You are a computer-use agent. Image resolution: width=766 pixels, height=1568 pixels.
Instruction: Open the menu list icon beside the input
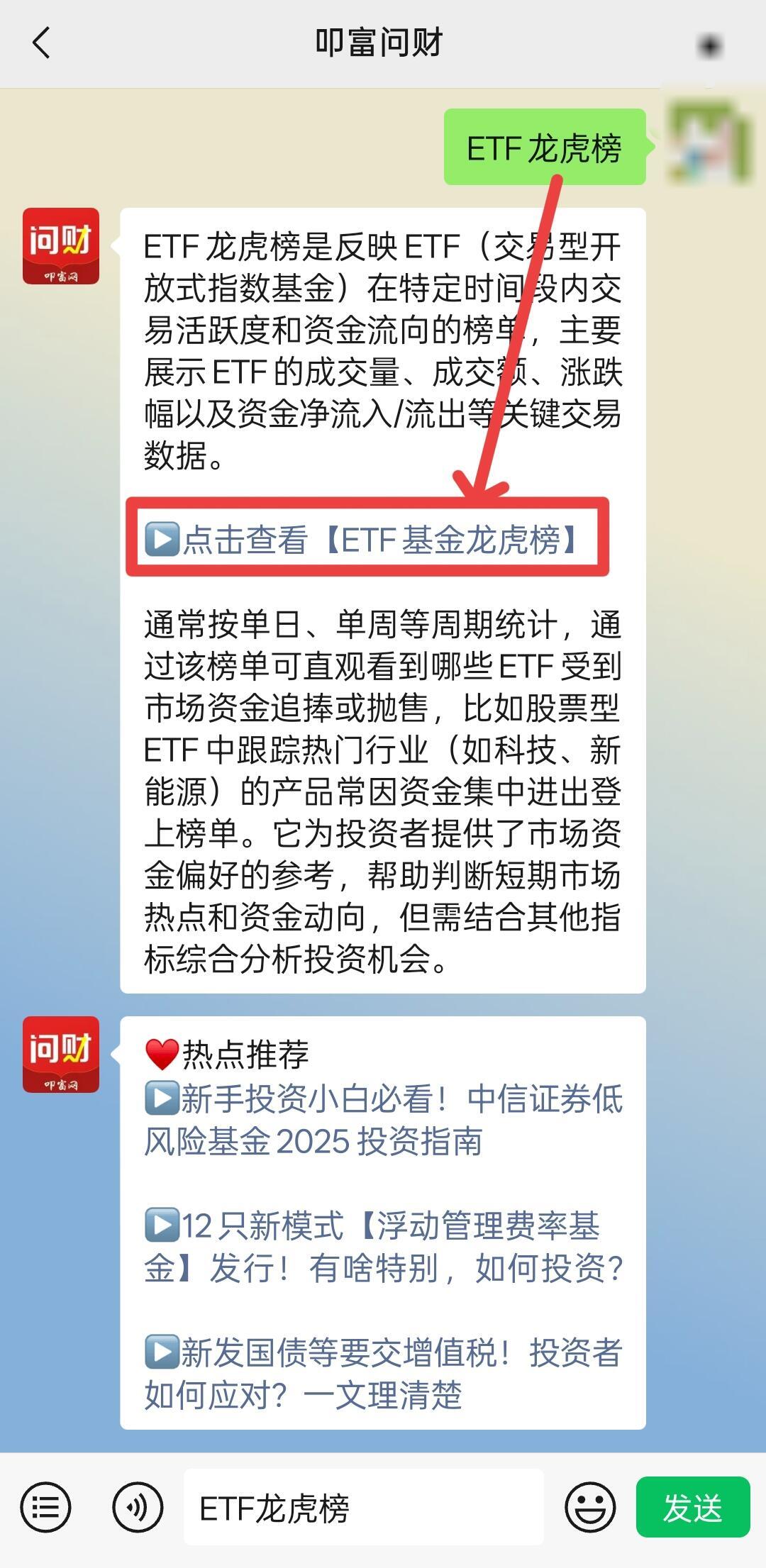pos(45,1506)
